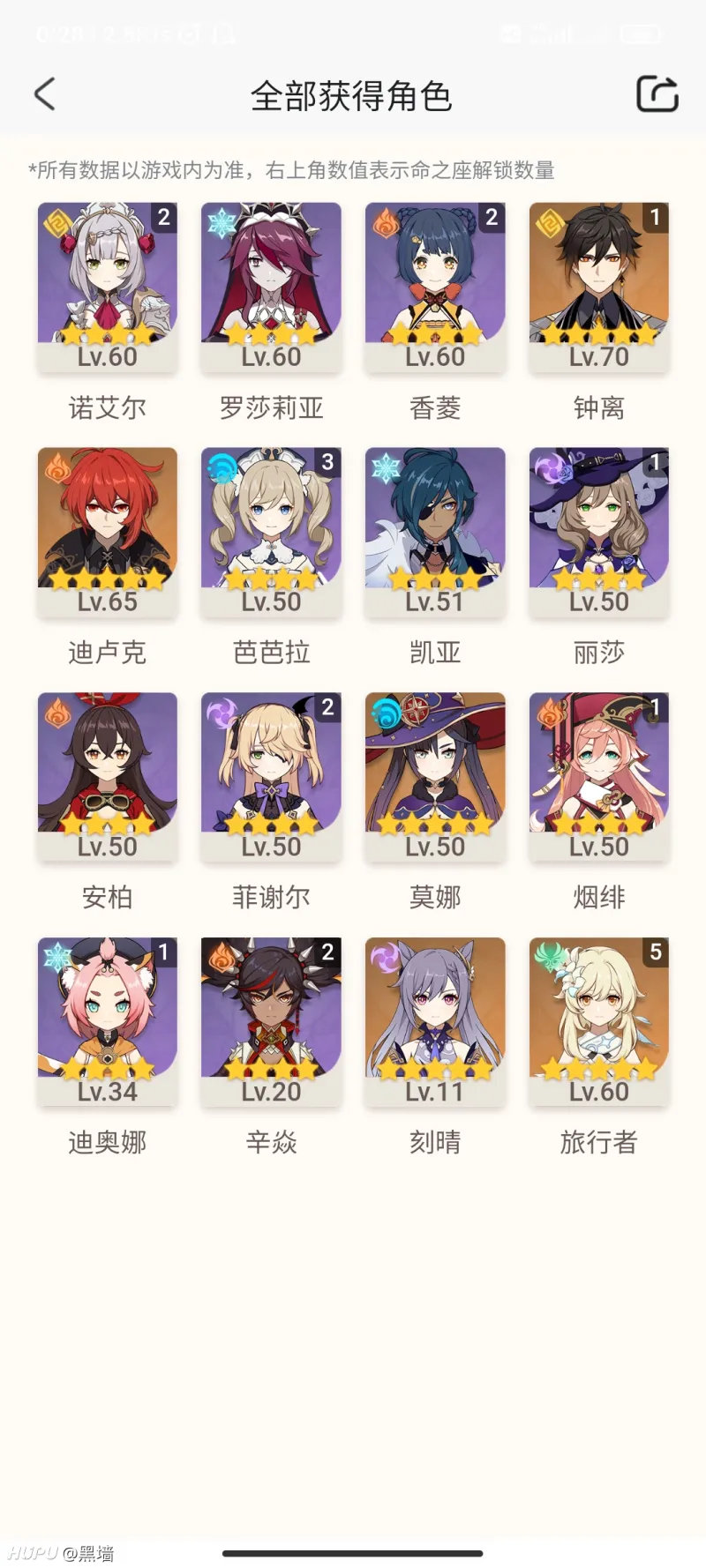Open the 旅行者 character card
Viewport: 706px width, 1568px height.
click(599, 1022)
